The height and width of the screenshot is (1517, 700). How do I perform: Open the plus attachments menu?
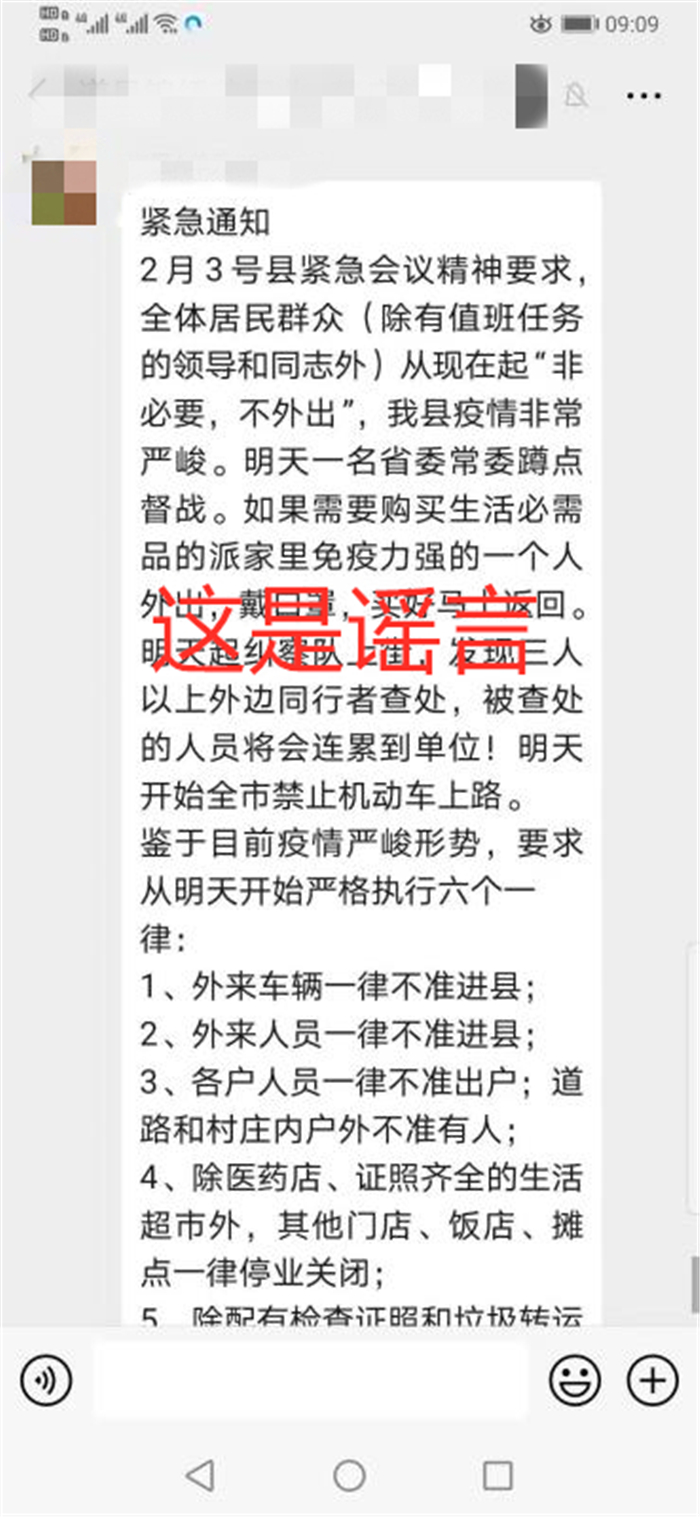(652, 1381)
